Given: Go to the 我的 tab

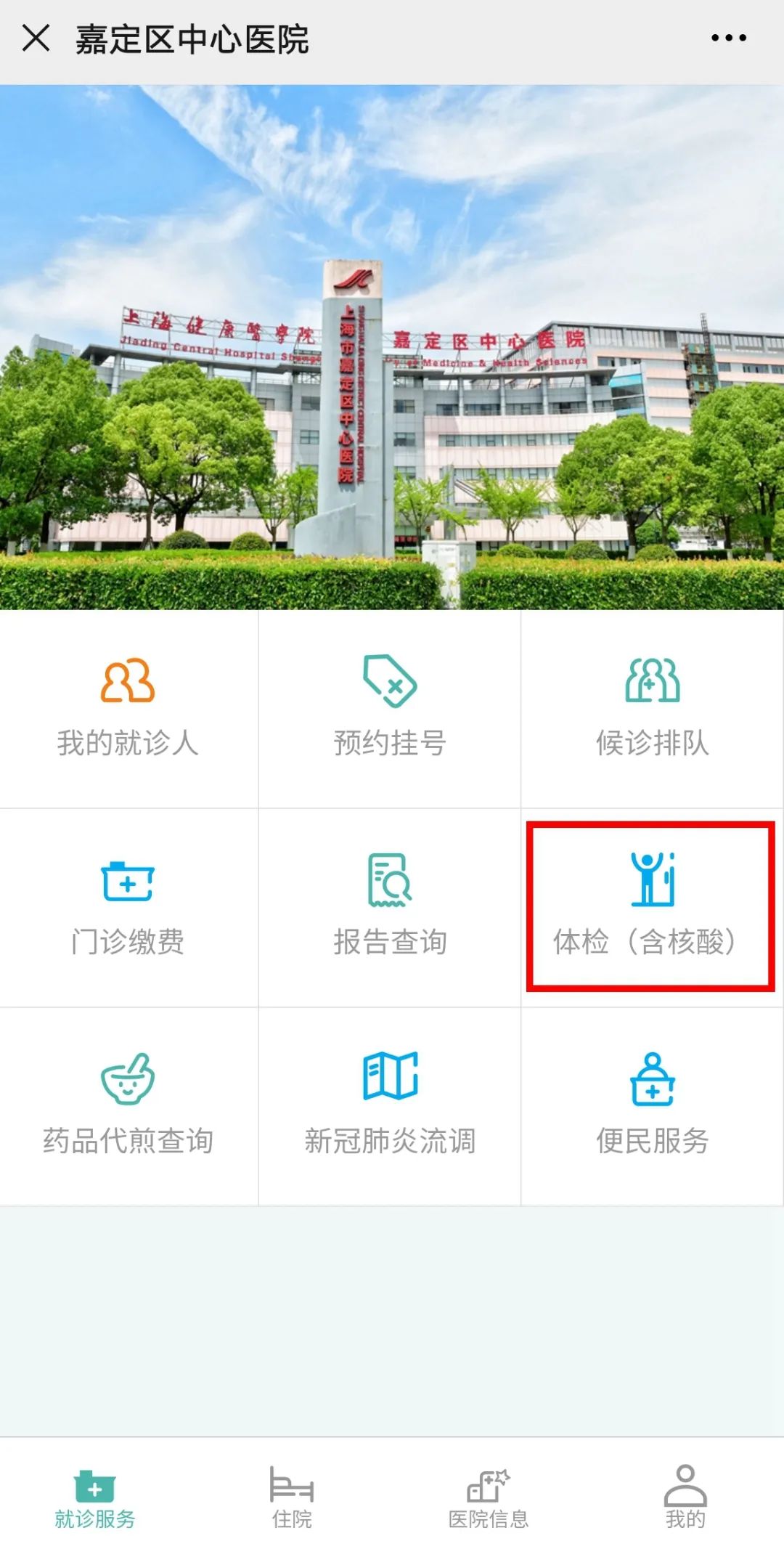Looking at the screenshot, I should click(685, 1497).
